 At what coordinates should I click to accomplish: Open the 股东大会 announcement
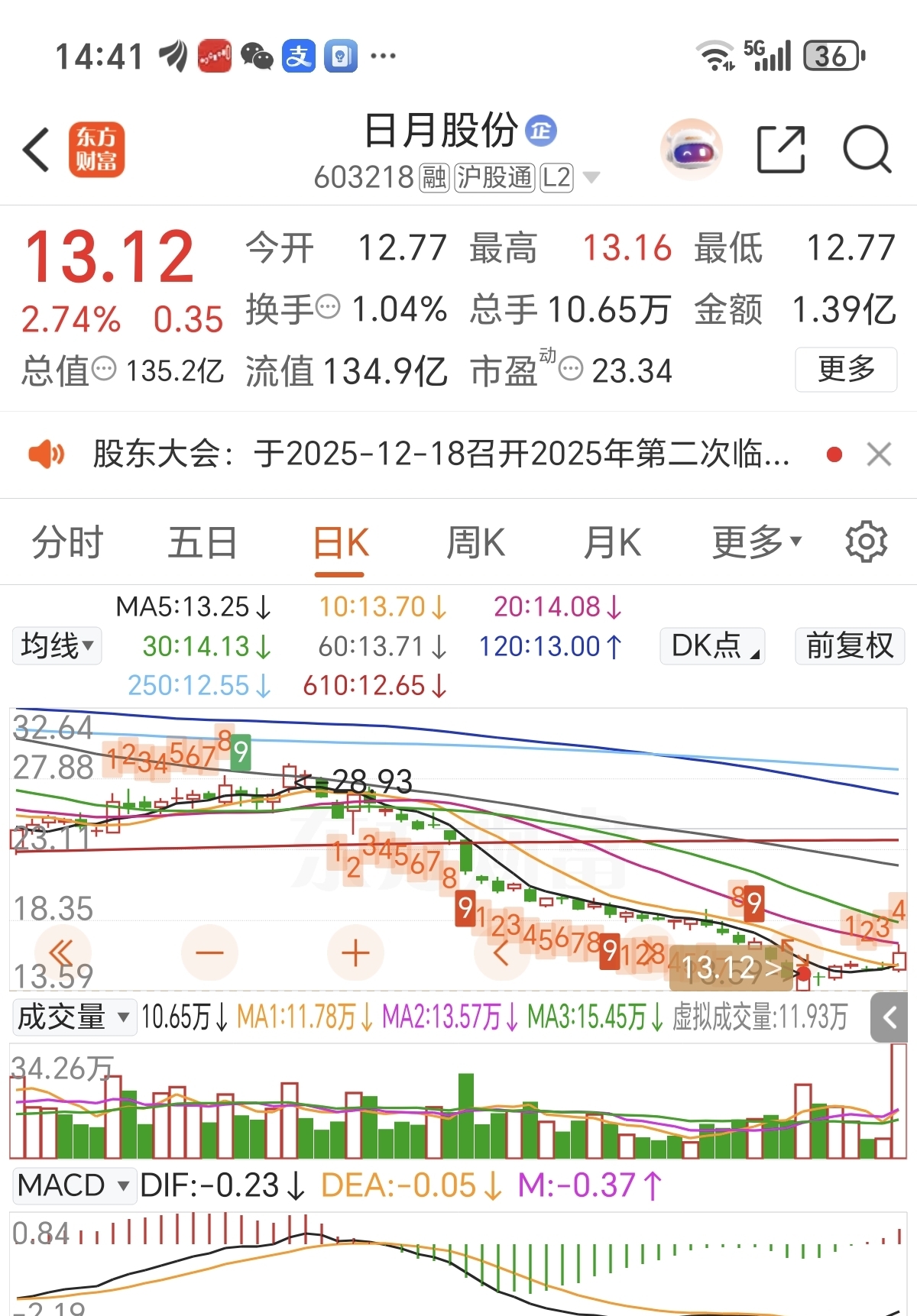441,454
